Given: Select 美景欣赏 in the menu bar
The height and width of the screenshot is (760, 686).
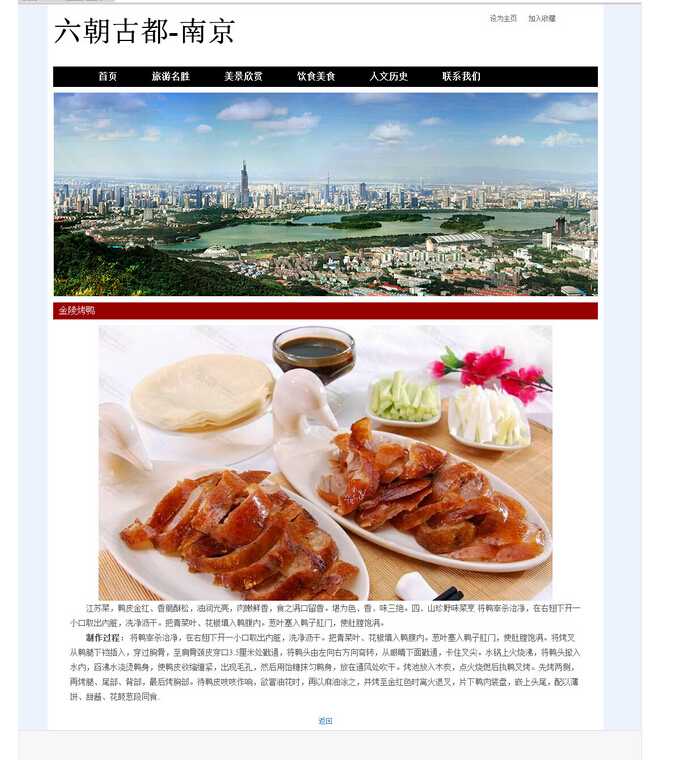Looking at the screenshot, I should point(243,77).
